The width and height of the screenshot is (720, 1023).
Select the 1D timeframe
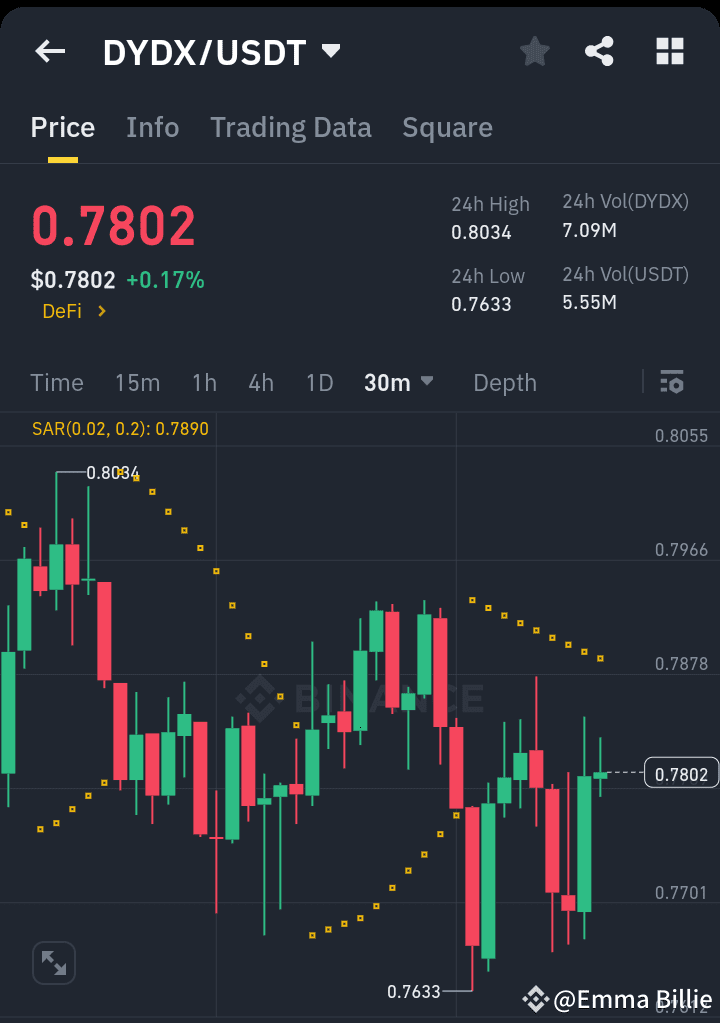tap(319, 382)
